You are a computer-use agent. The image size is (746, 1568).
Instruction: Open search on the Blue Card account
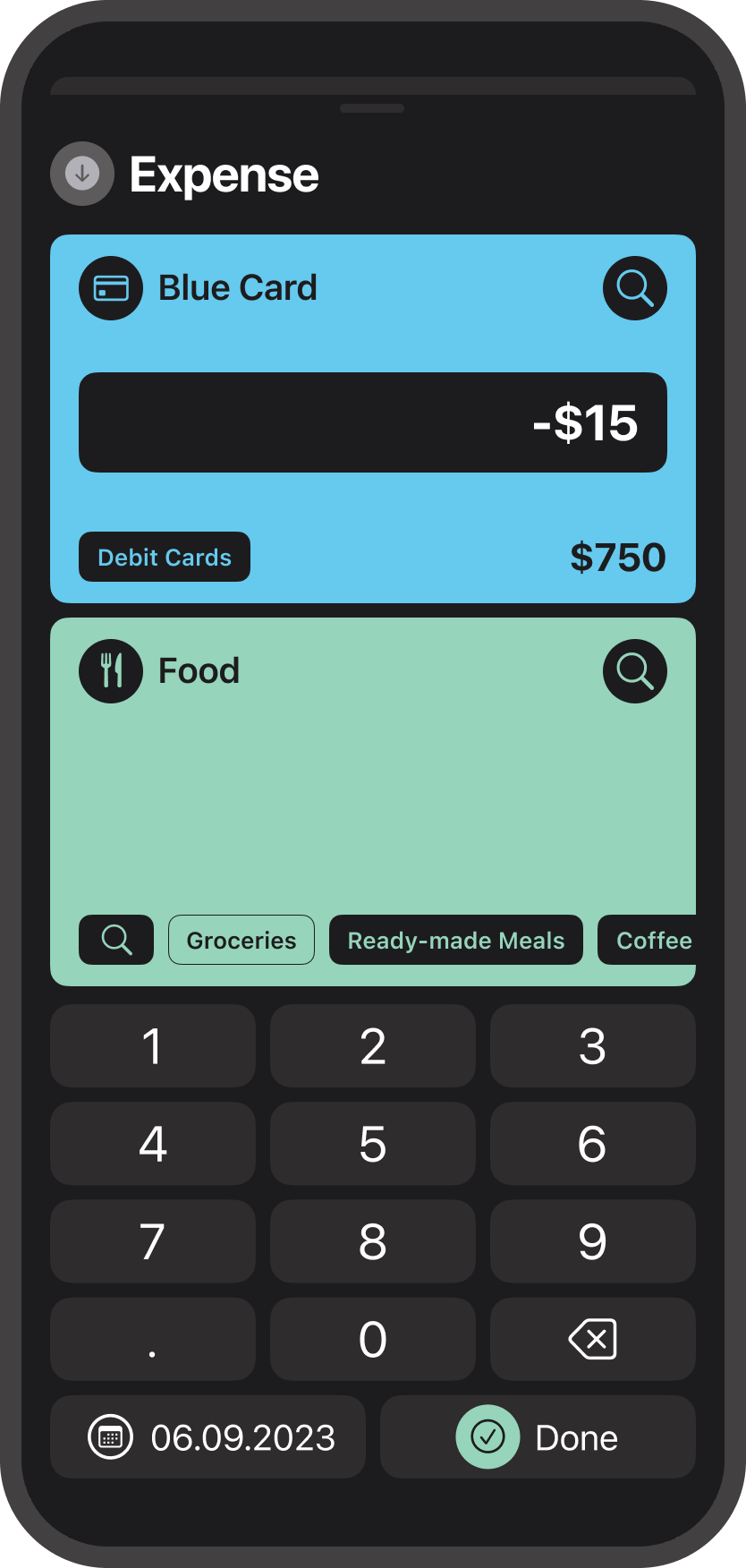(x=634, y=287)
